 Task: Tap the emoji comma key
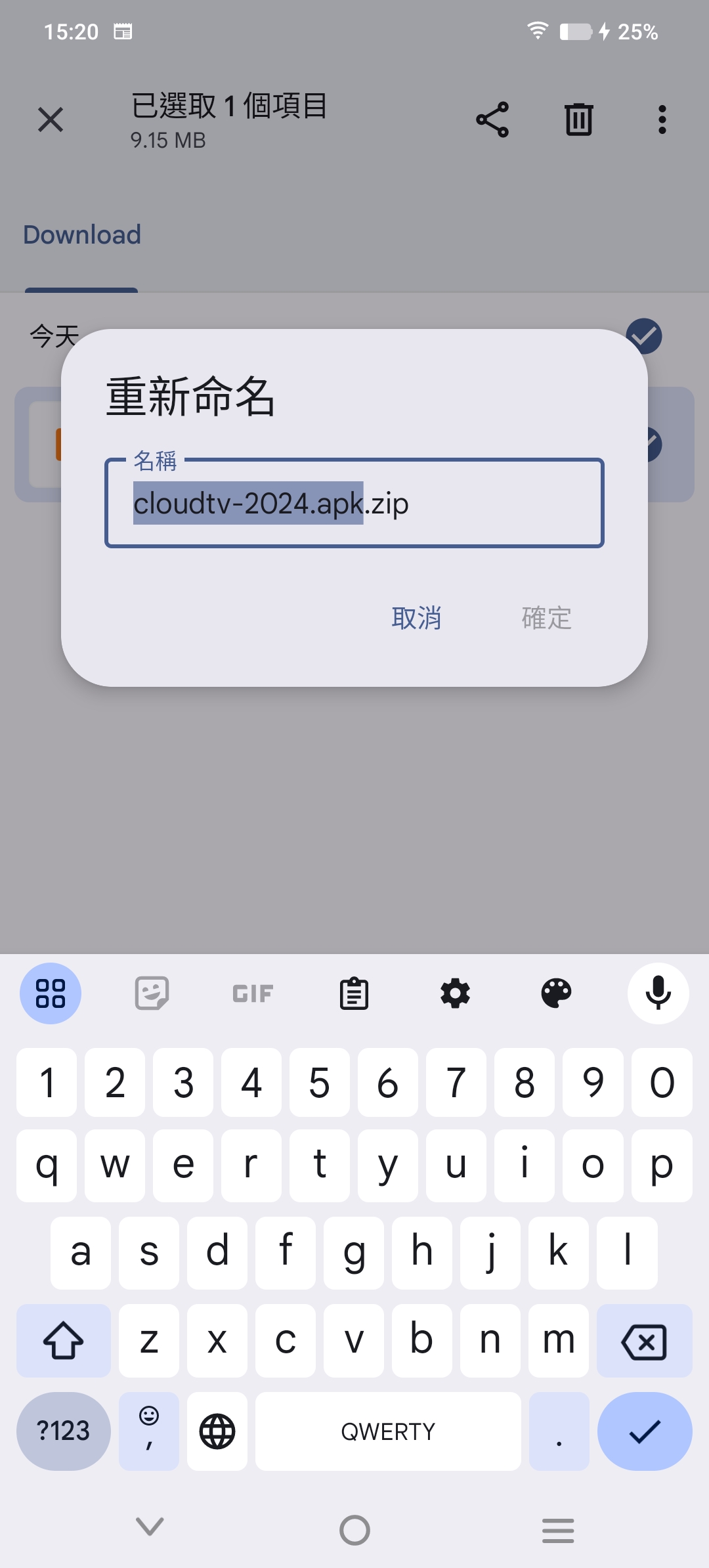coord(149,1431)
